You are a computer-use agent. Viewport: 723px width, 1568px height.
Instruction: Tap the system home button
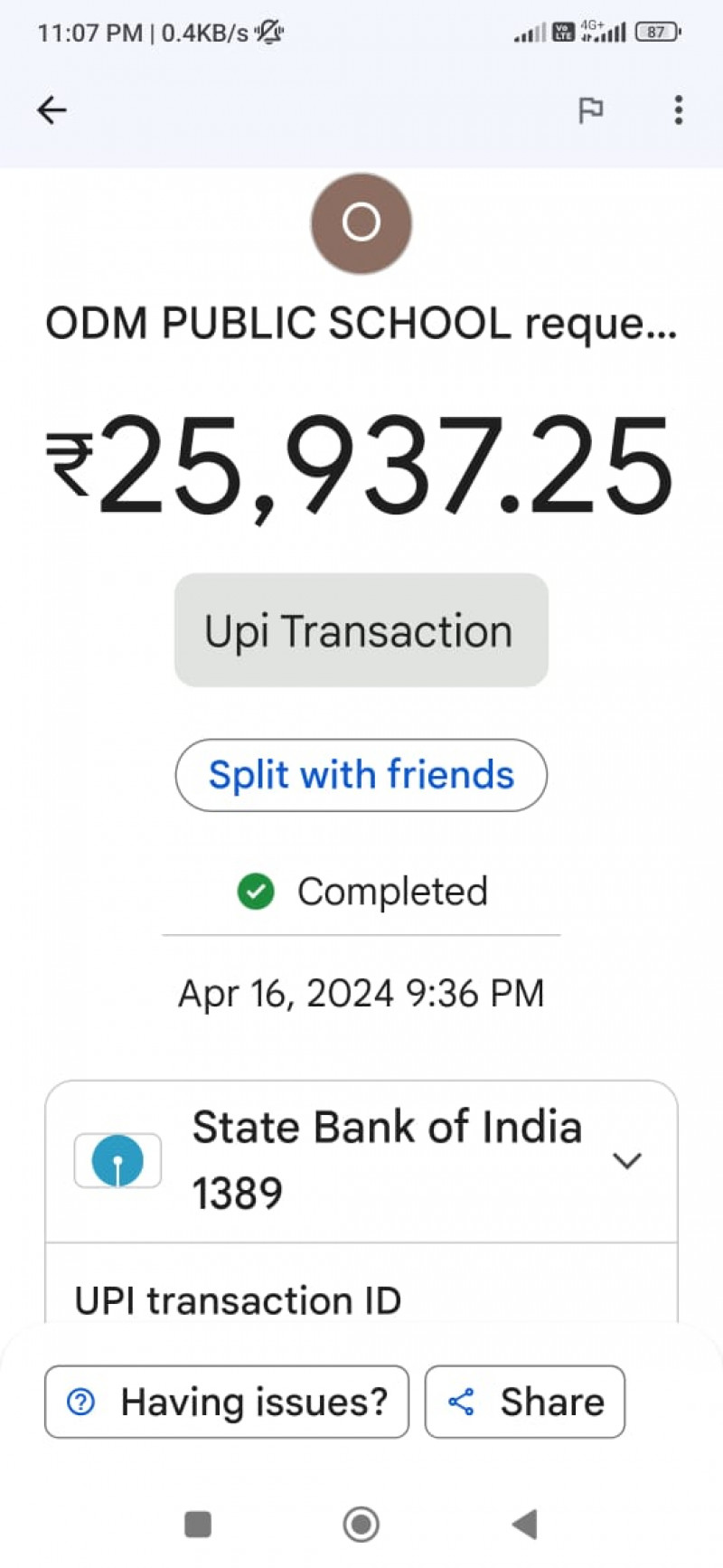pyautogui.click(x=361, y=1524)
